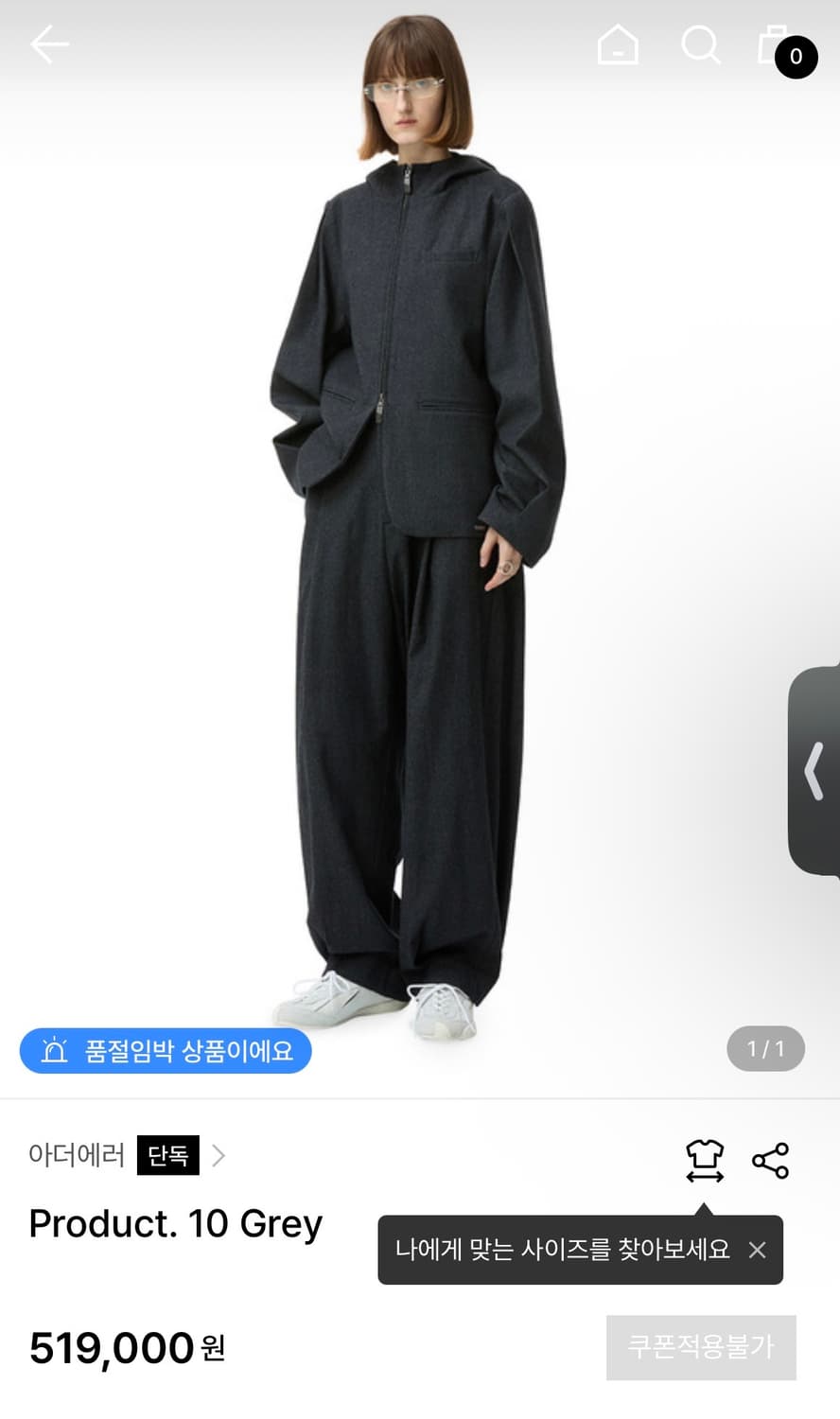Click the 단독 exclusive badge
840x1419 pixels.
(167, 1156)
